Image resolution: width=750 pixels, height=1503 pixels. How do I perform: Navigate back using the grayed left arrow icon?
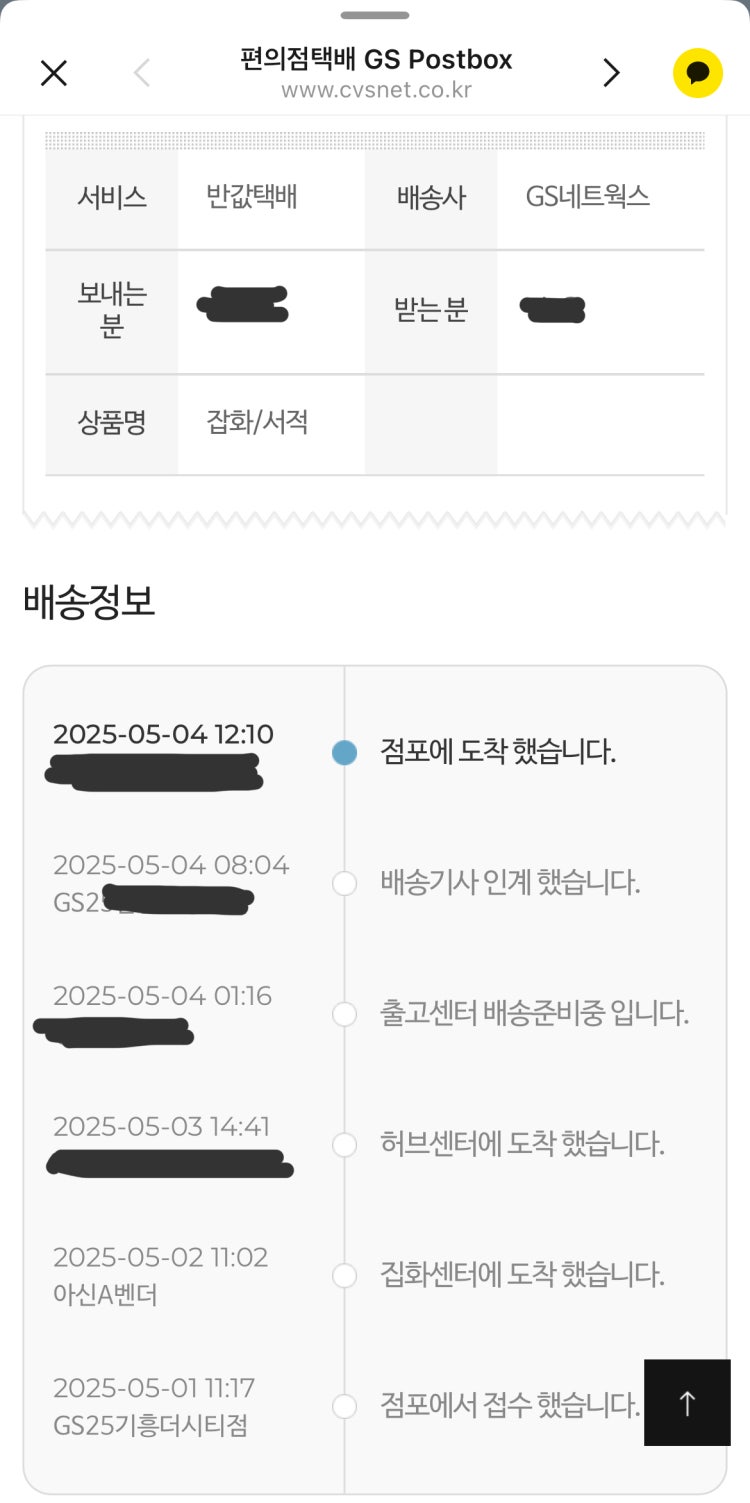click(141, 73)
